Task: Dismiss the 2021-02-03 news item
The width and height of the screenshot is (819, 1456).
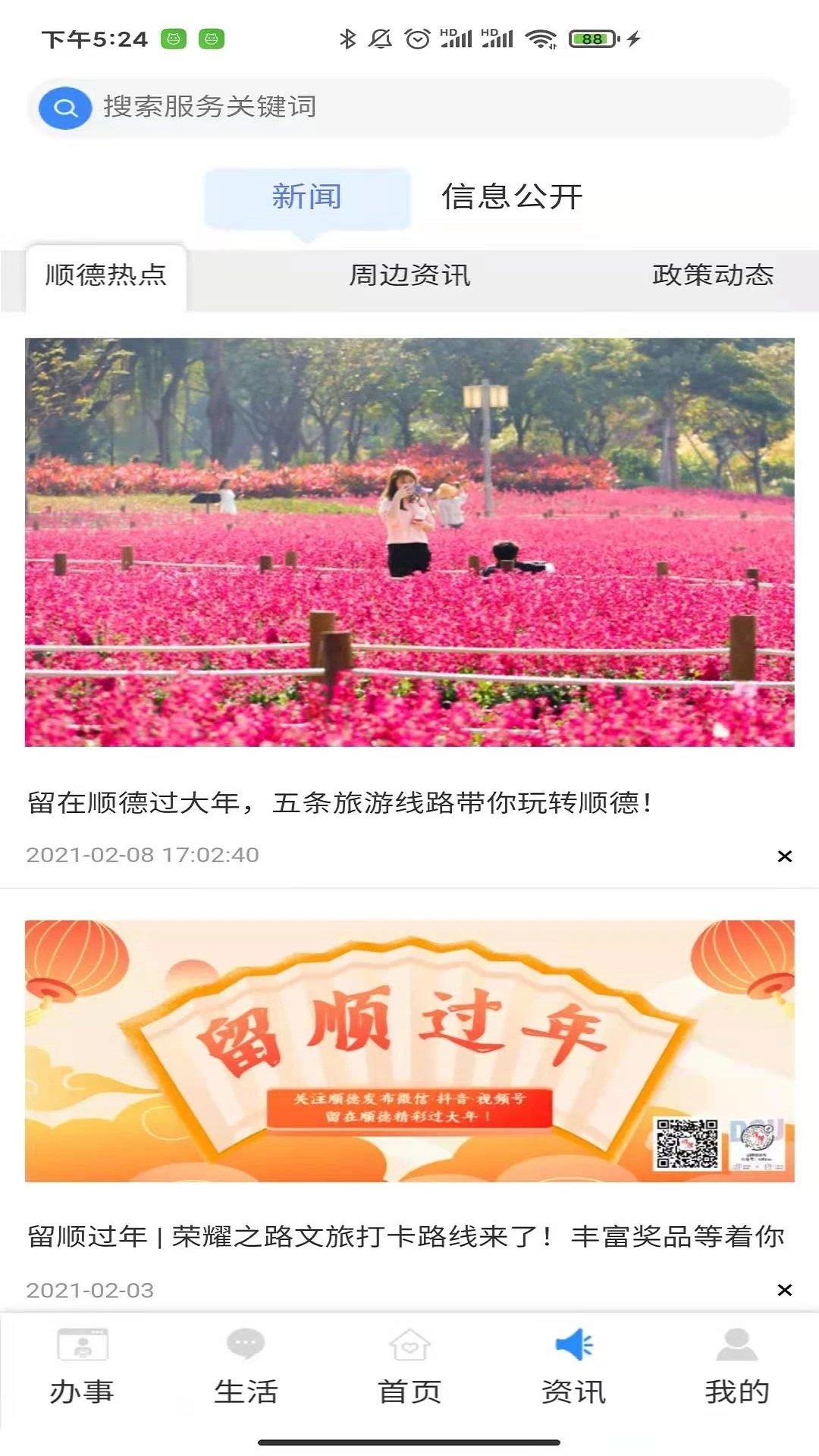Action: pos(785,1290)
